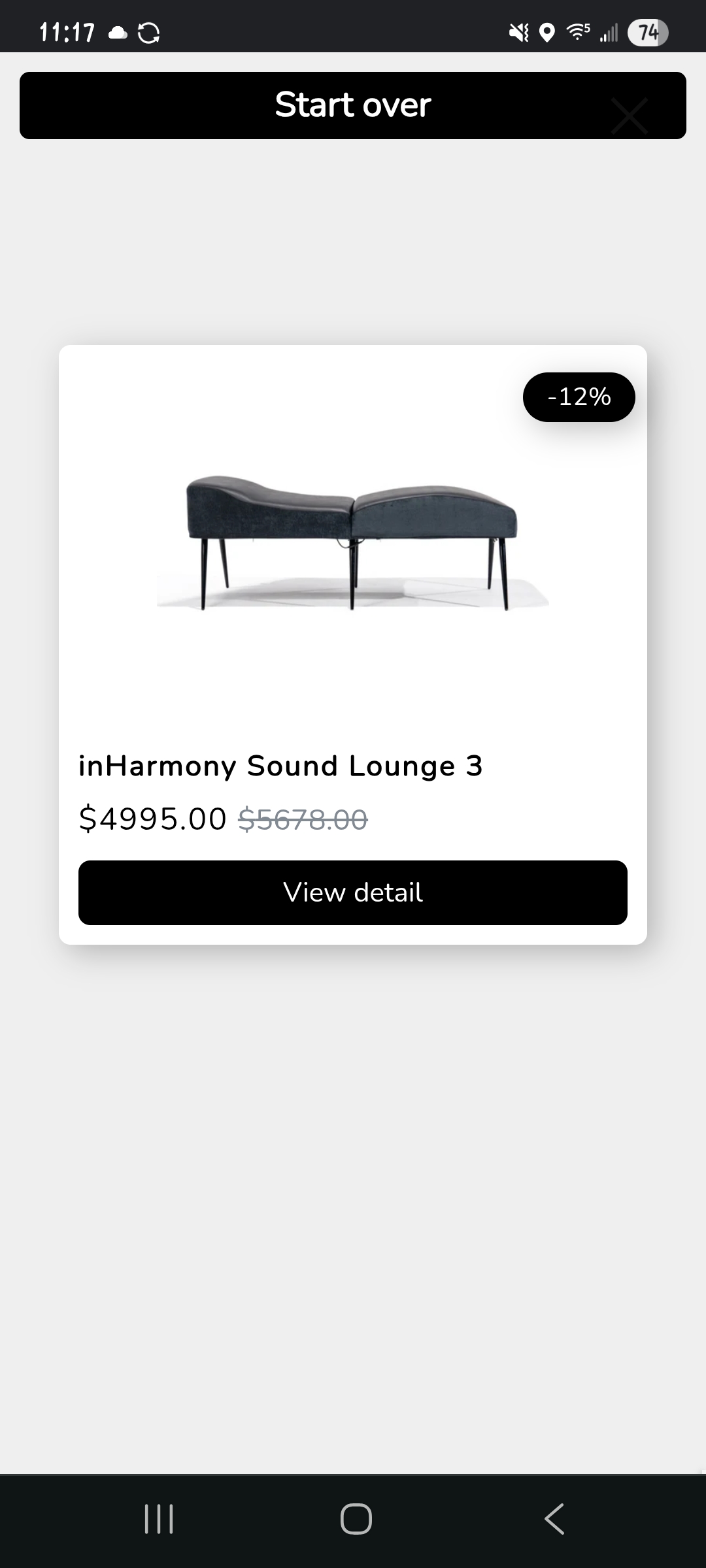This screenshot has width=706, height=1568.
Task: Close this results screen with the X
Action: click(630, 116)
